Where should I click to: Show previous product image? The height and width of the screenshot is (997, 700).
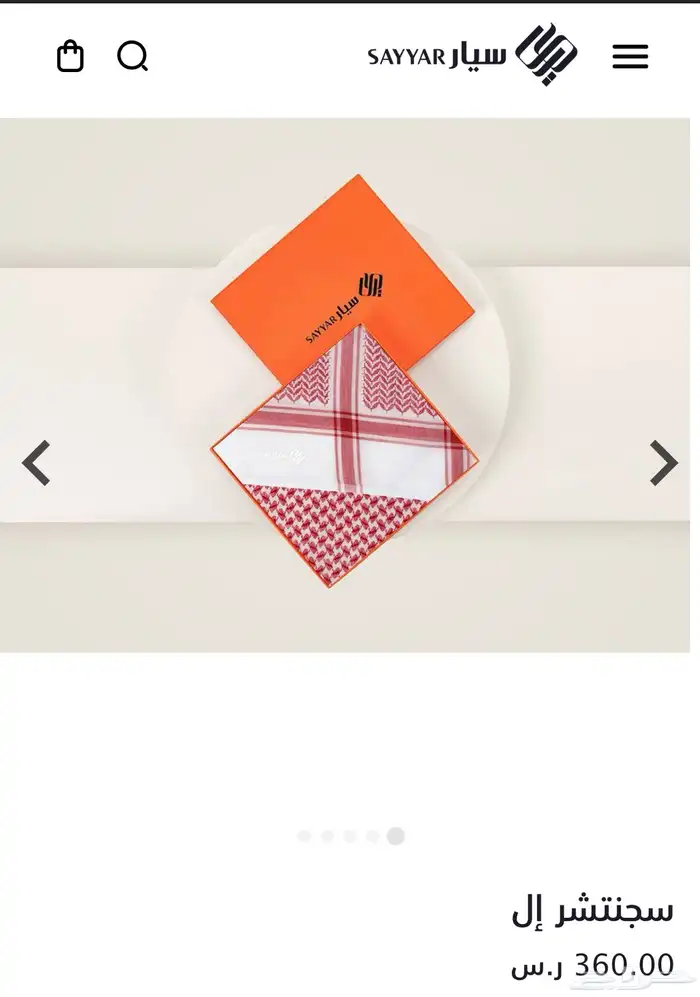37,463
